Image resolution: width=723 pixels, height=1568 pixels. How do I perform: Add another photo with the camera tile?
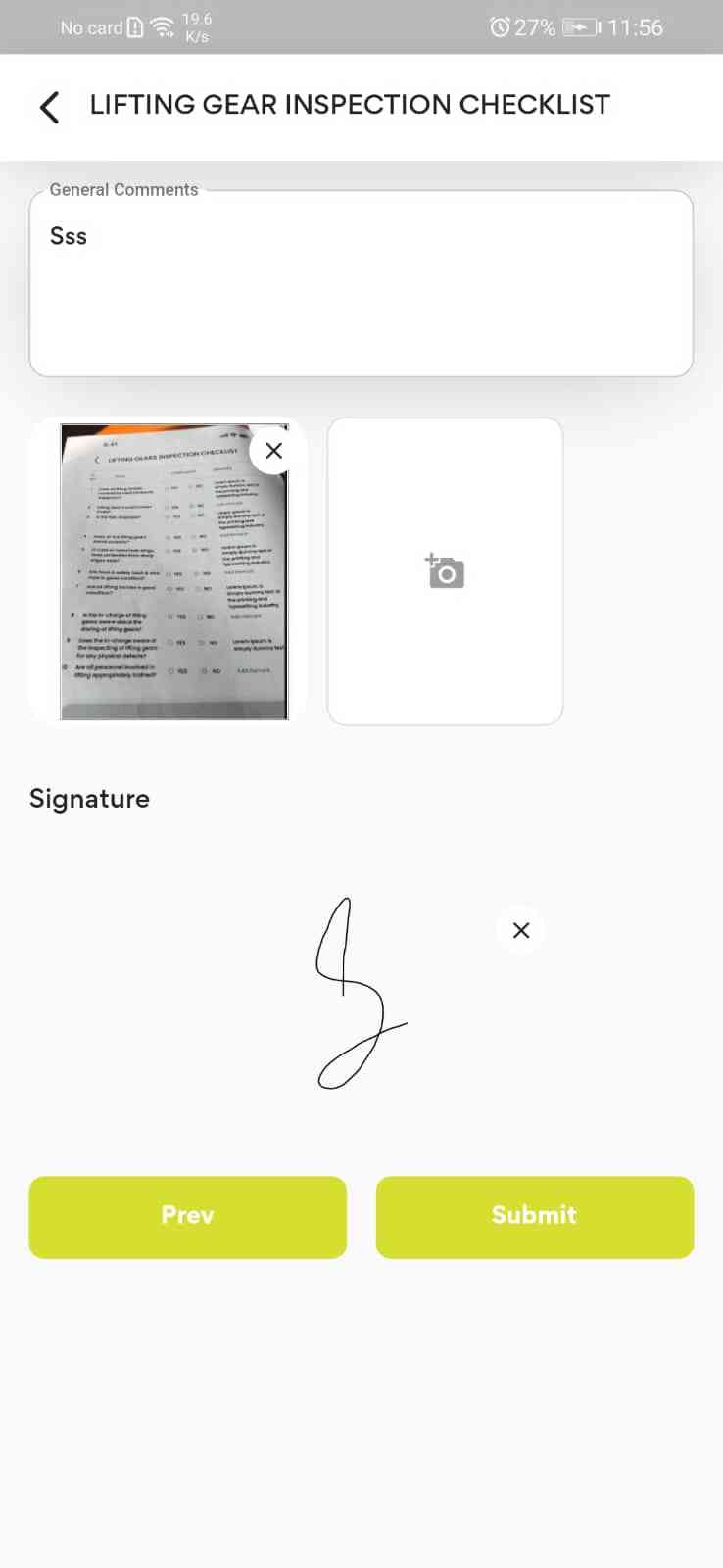tap(445, 571)
